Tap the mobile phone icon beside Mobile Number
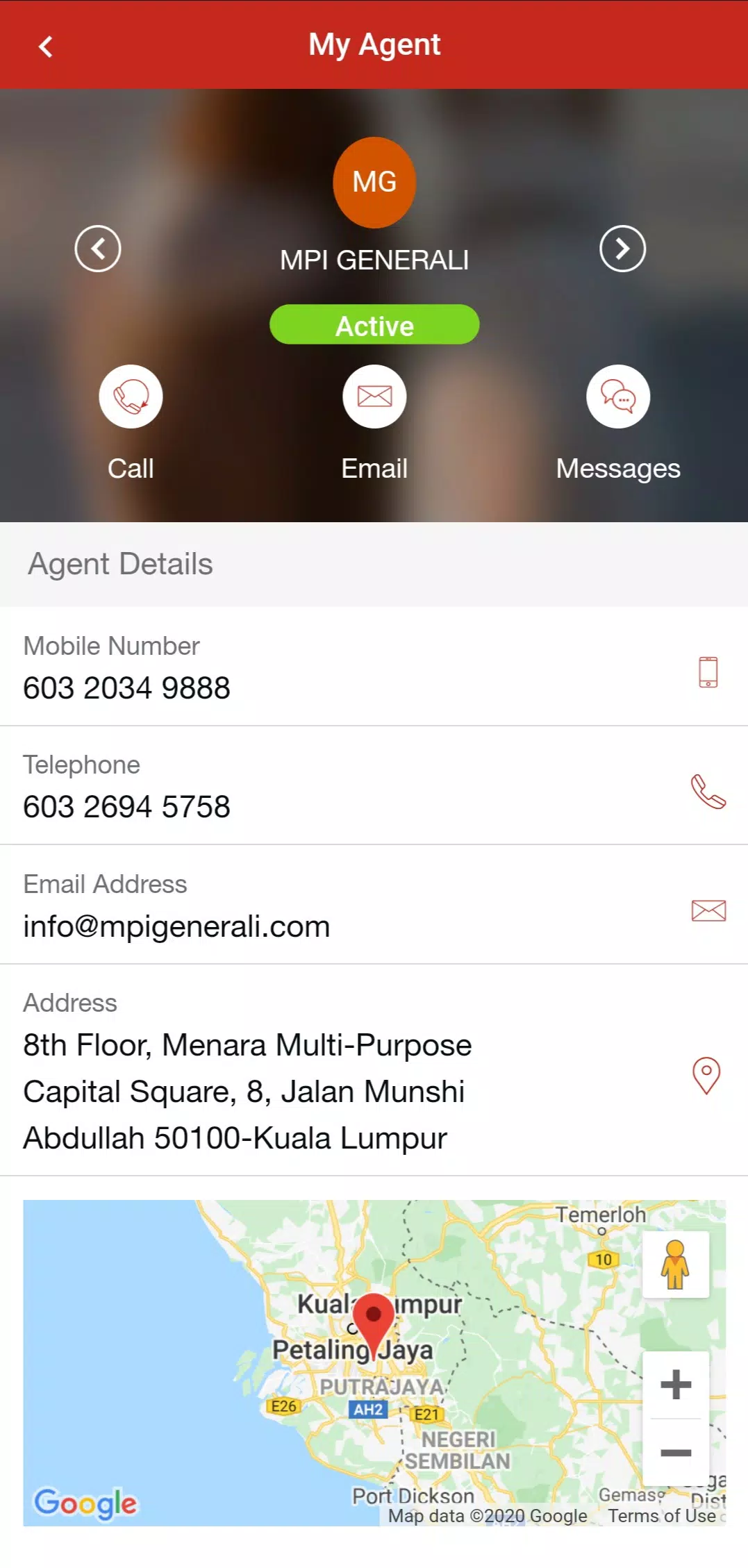The width and height of the screenshot is (748, 1568). [x=708, y=672]
